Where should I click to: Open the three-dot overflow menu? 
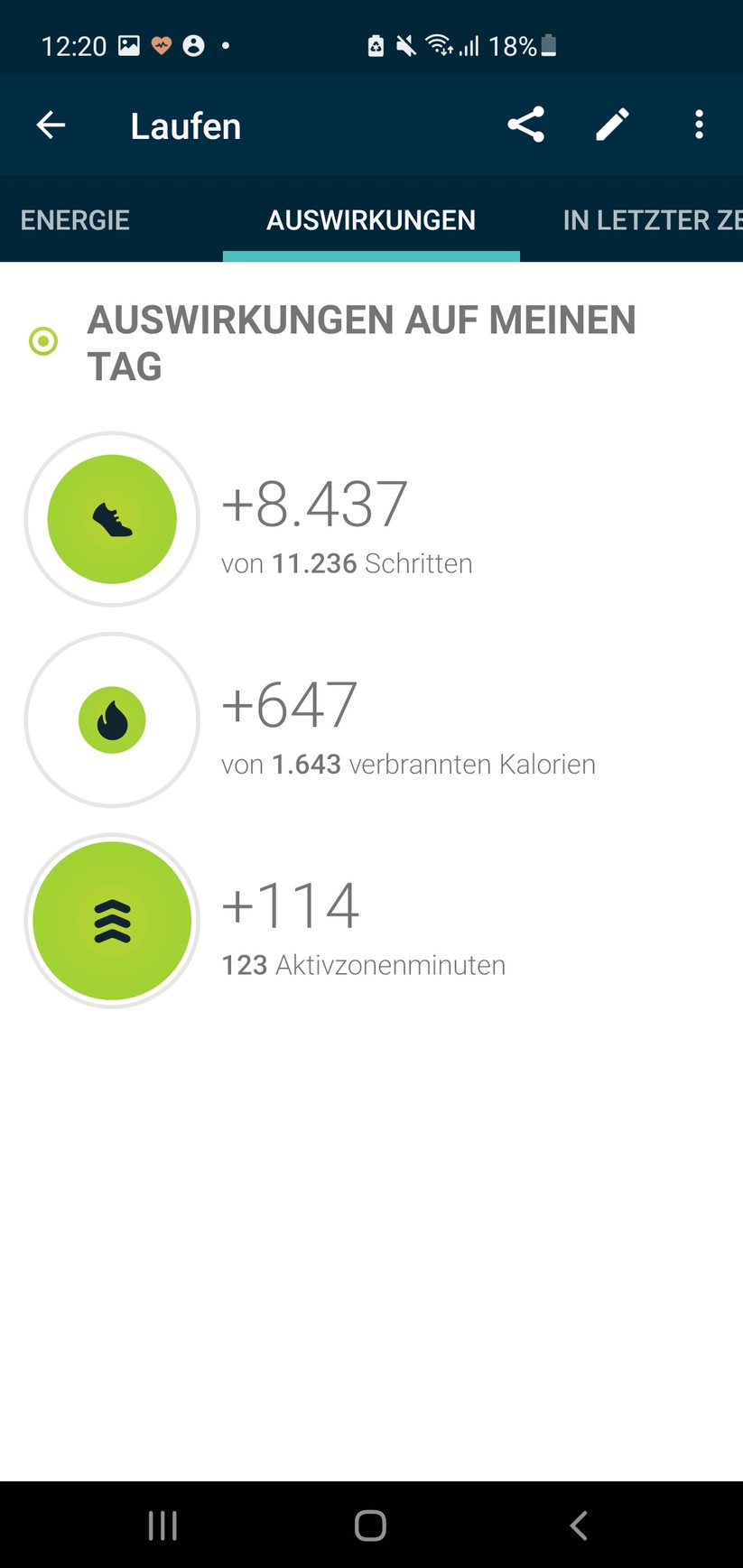(699, 125)
